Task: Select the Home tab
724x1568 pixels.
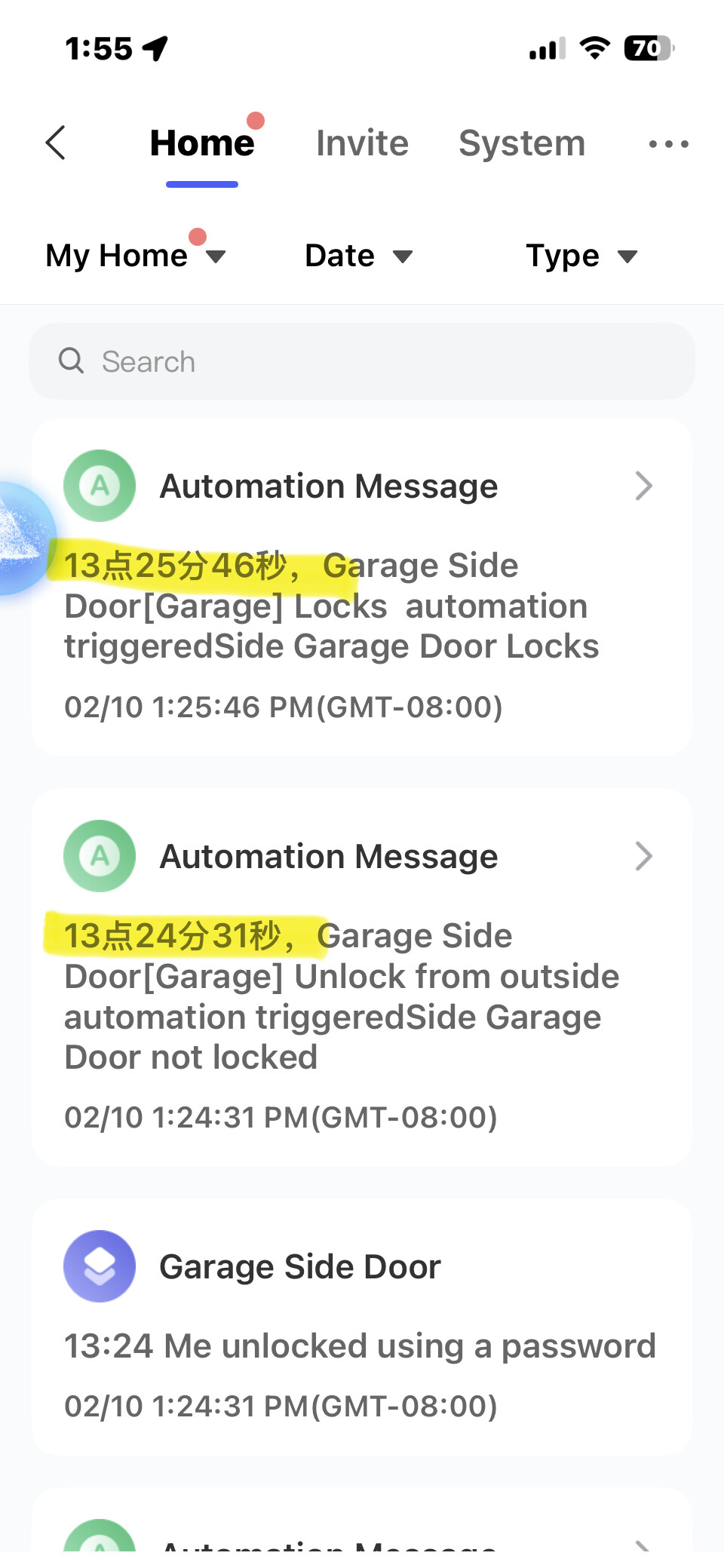Action: pos(202,143)
